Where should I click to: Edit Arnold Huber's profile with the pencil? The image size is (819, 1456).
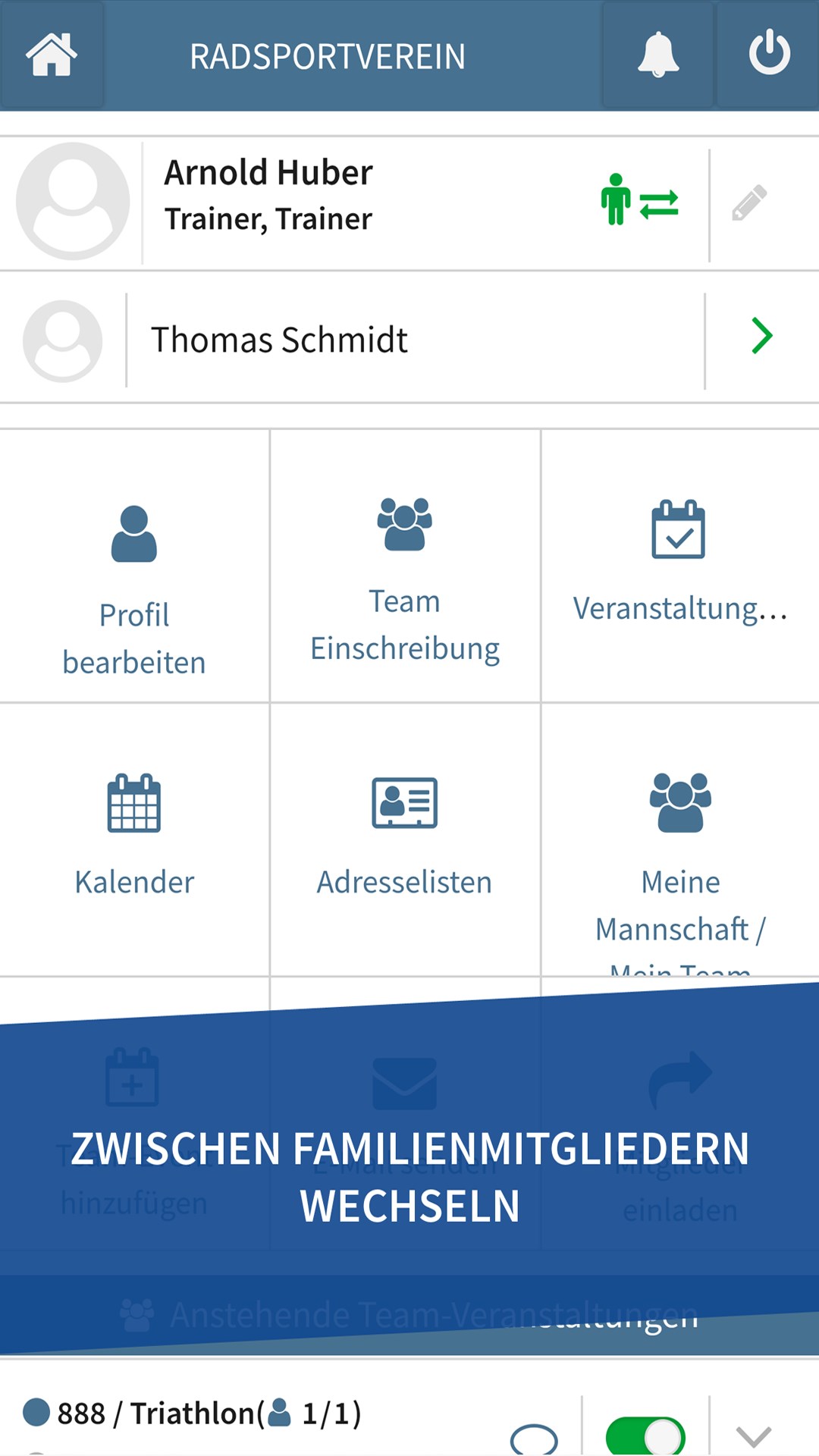[749, 203]
